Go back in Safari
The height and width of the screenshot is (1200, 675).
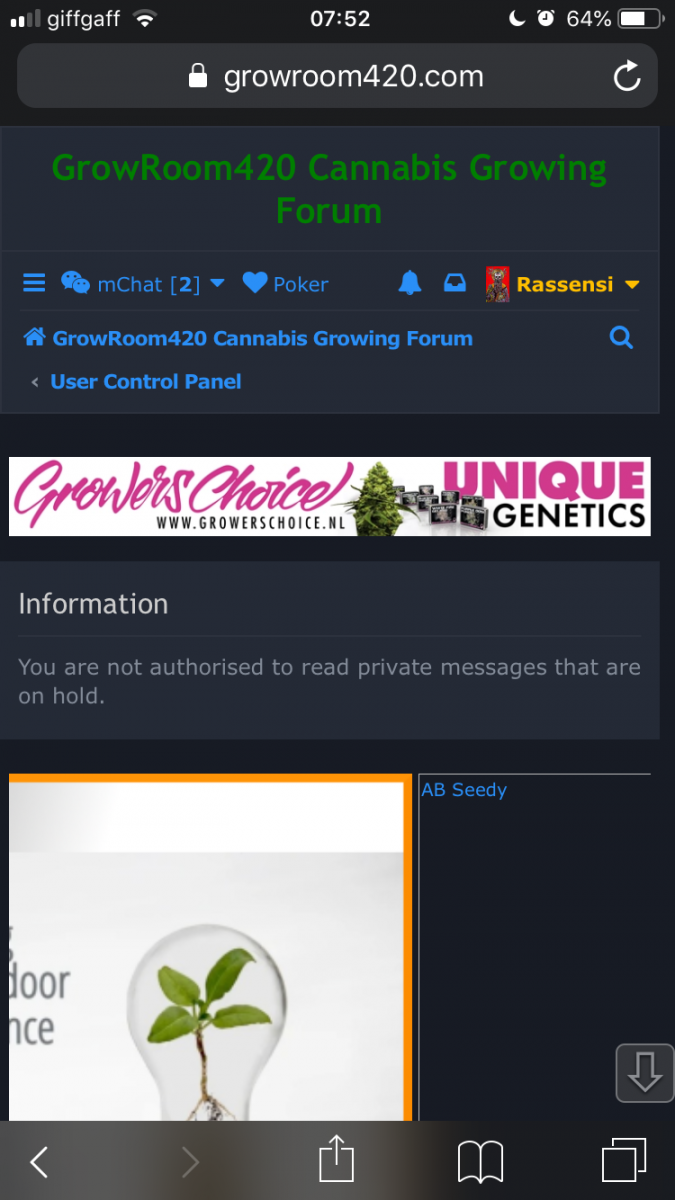point(39,1161)
